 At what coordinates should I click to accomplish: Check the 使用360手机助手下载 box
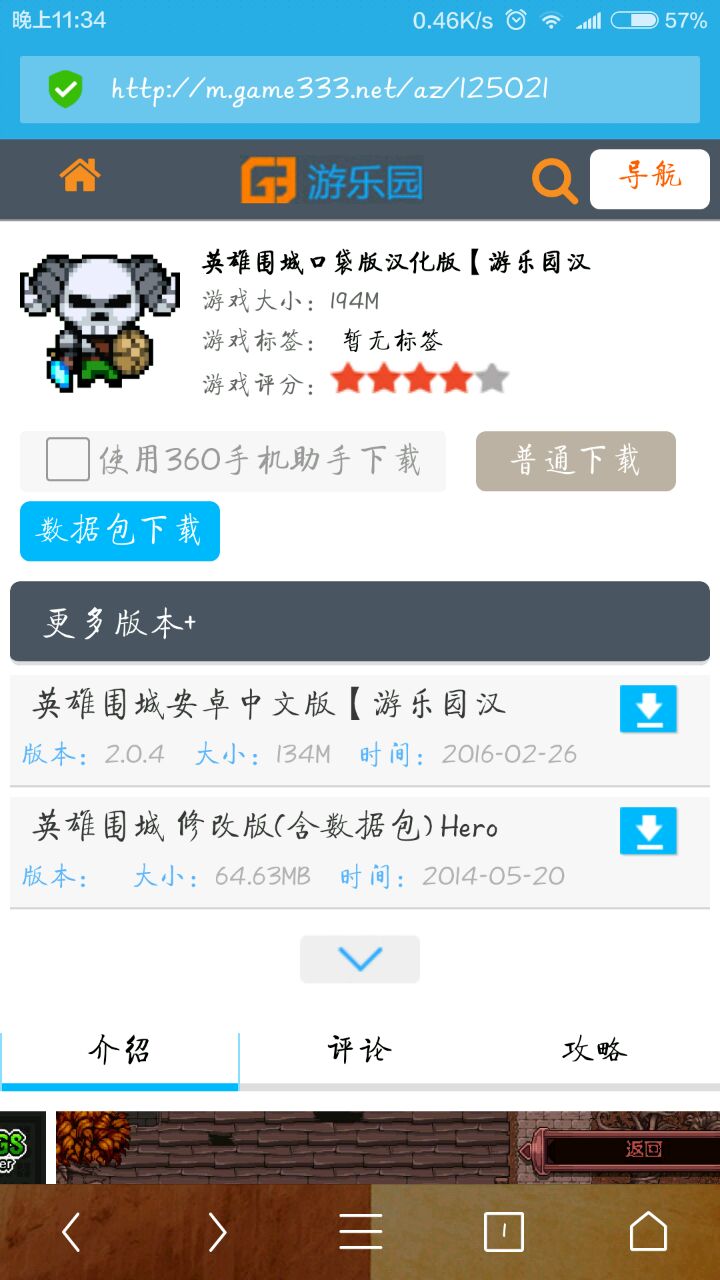click(68, 460)
